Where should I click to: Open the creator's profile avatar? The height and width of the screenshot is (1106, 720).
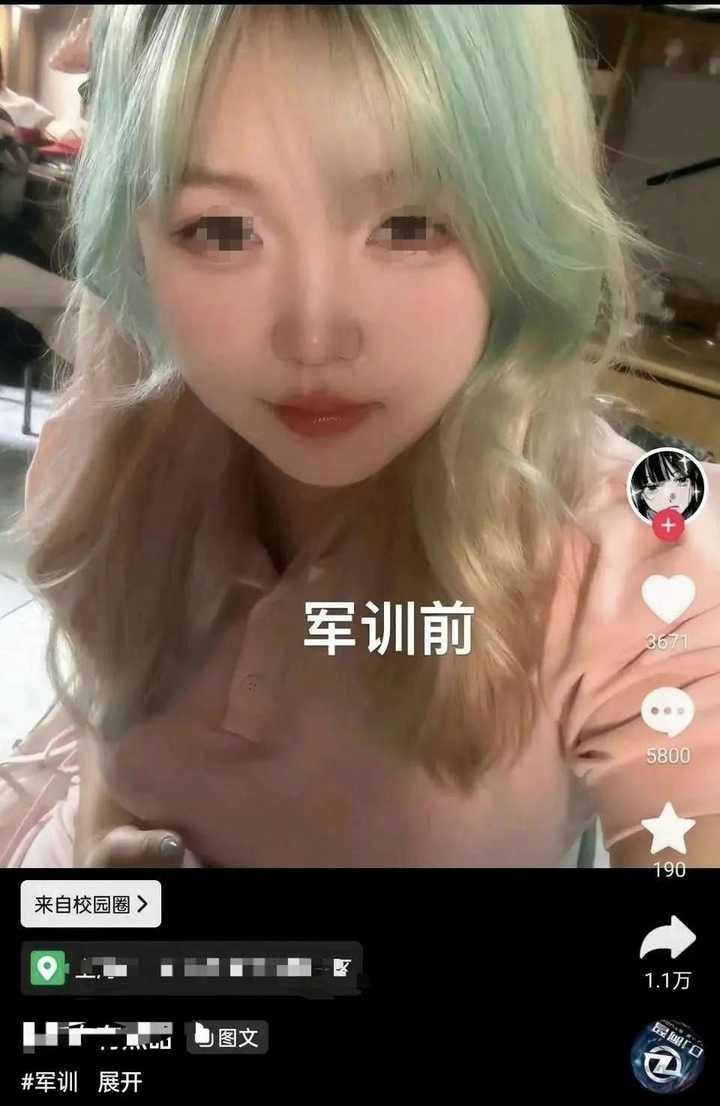pos(665,483)
